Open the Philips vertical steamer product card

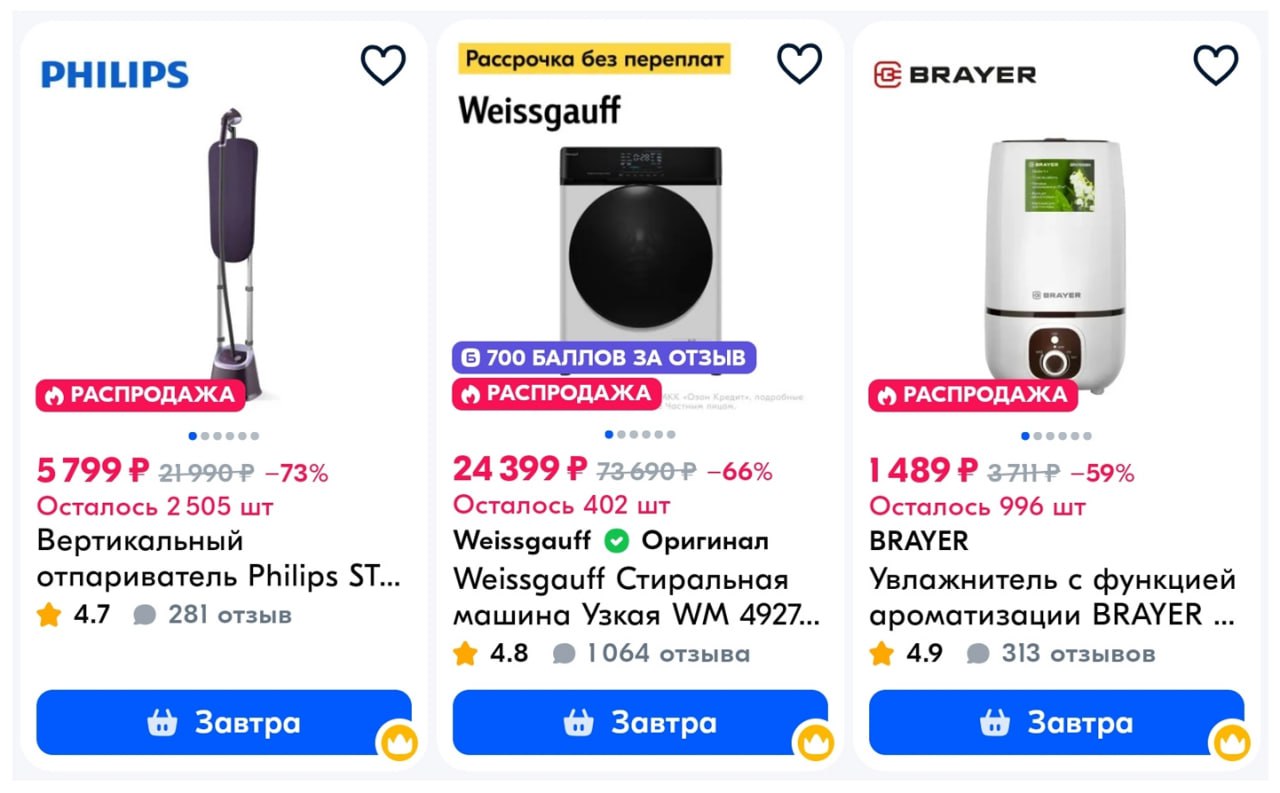point(218,559)
